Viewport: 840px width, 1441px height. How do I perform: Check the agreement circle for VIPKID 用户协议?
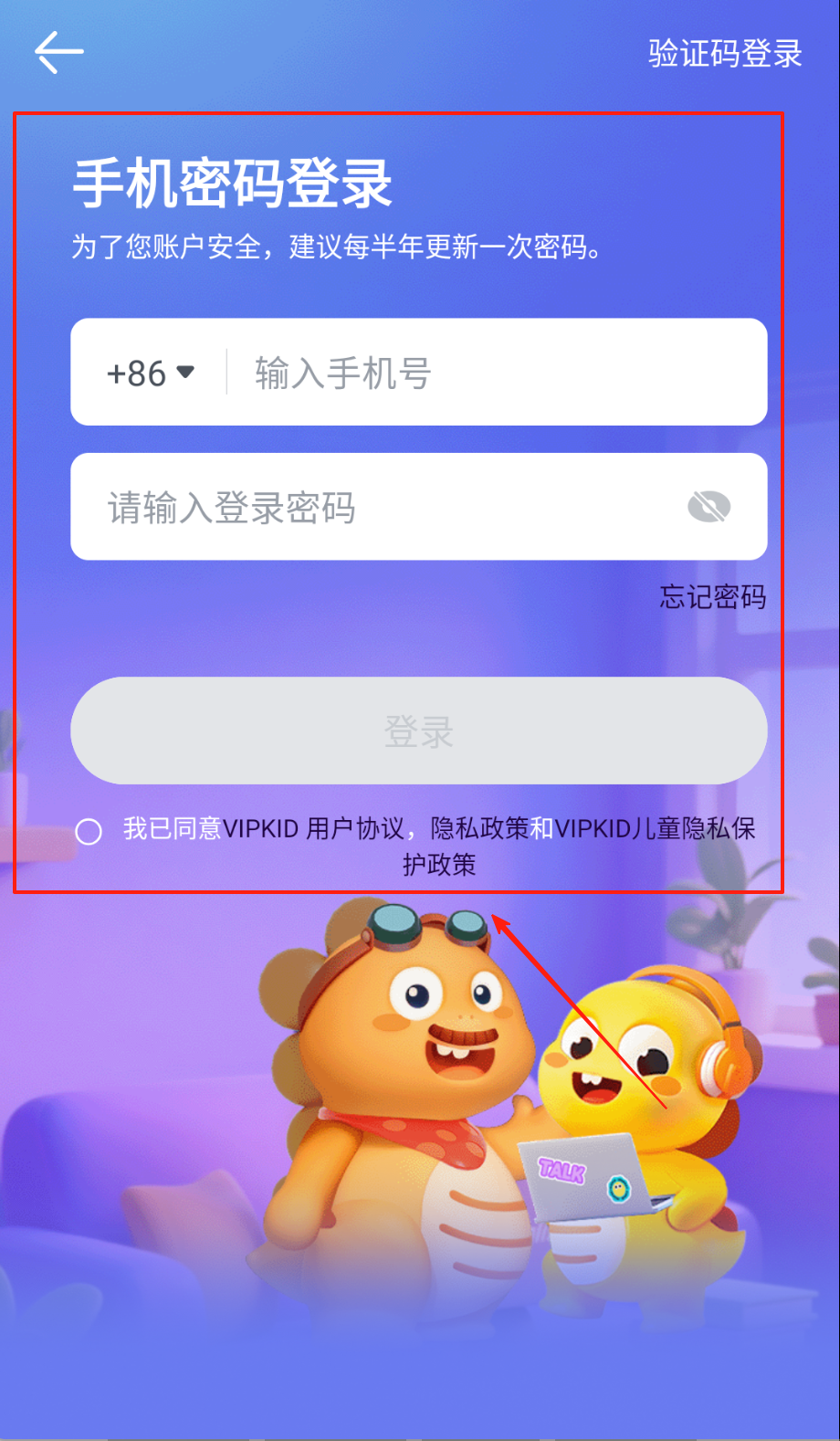click(x=89, y=831)
